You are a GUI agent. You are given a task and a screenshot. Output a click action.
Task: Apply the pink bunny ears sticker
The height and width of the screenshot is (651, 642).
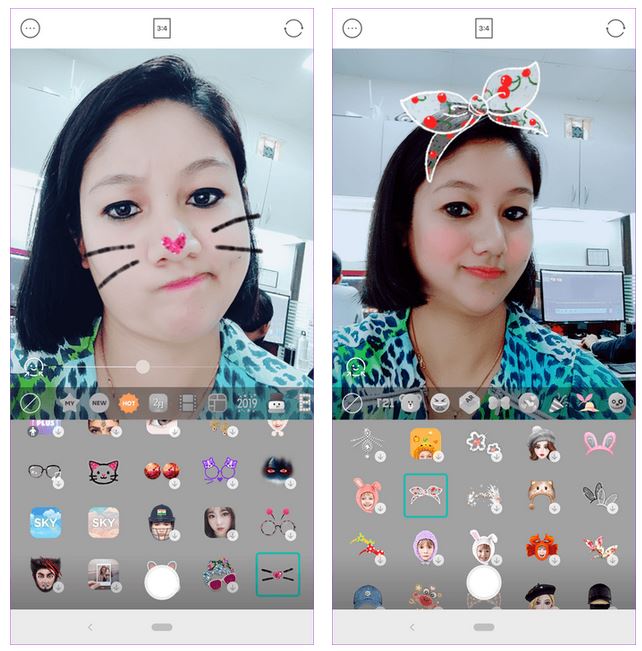click(x=598, y=441)
